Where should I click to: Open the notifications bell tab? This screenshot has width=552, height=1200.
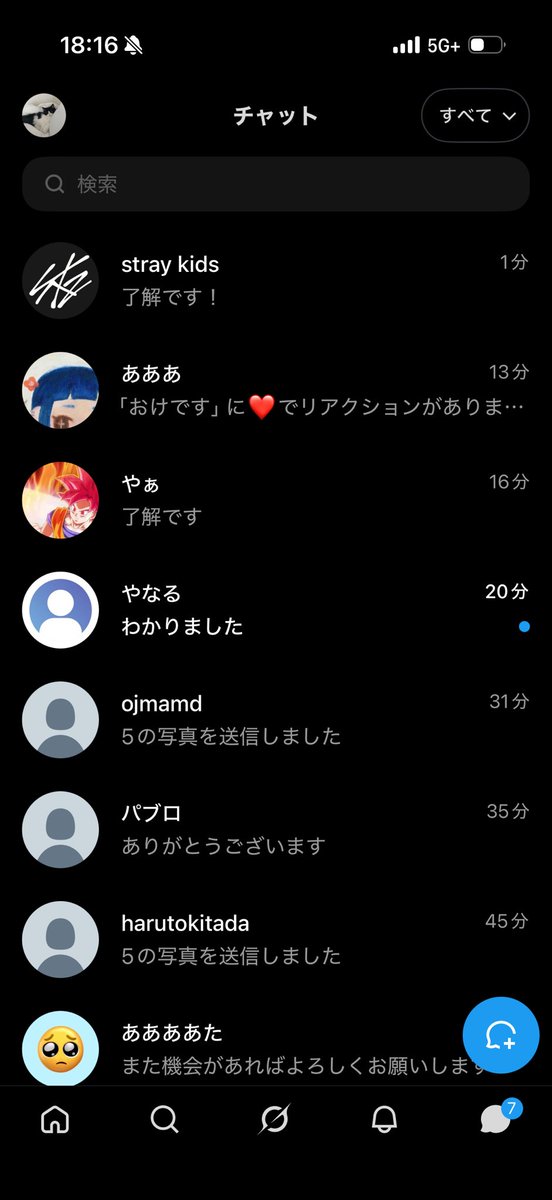384,1120
